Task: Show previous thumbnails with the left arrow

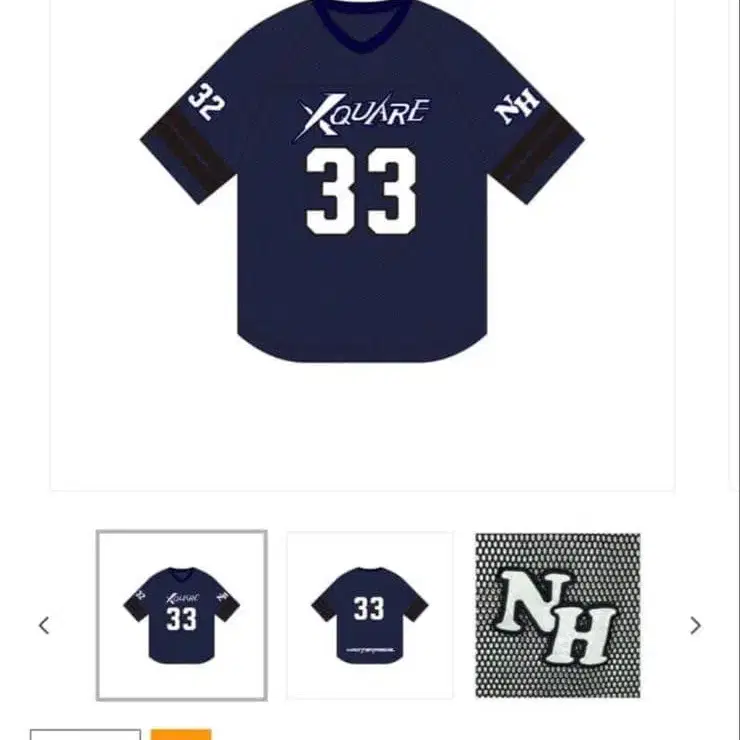Action: pyautogui.click(x=44, y=626)
